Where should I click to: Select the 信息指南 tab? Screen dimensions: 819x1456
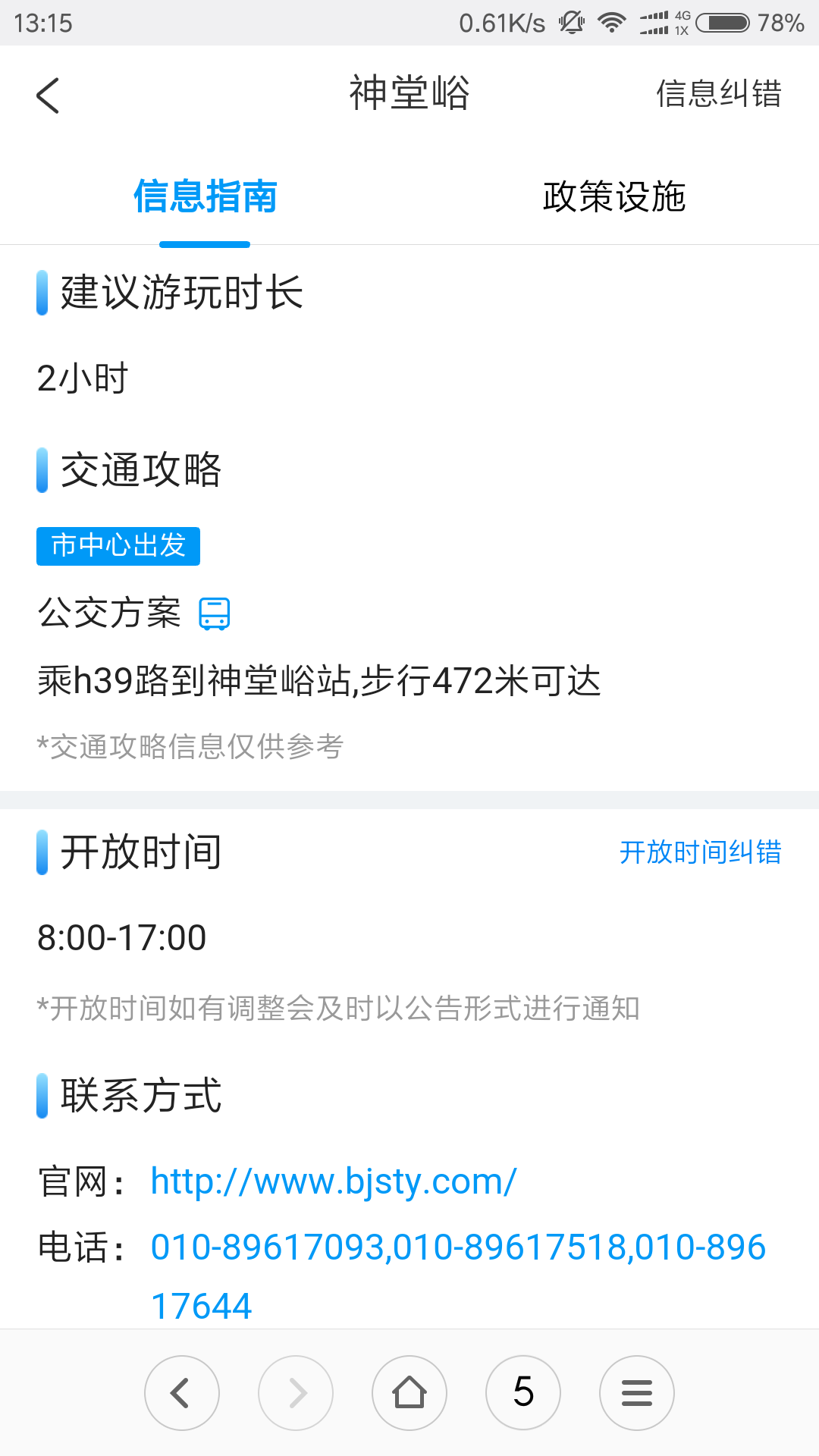[205, 196]
